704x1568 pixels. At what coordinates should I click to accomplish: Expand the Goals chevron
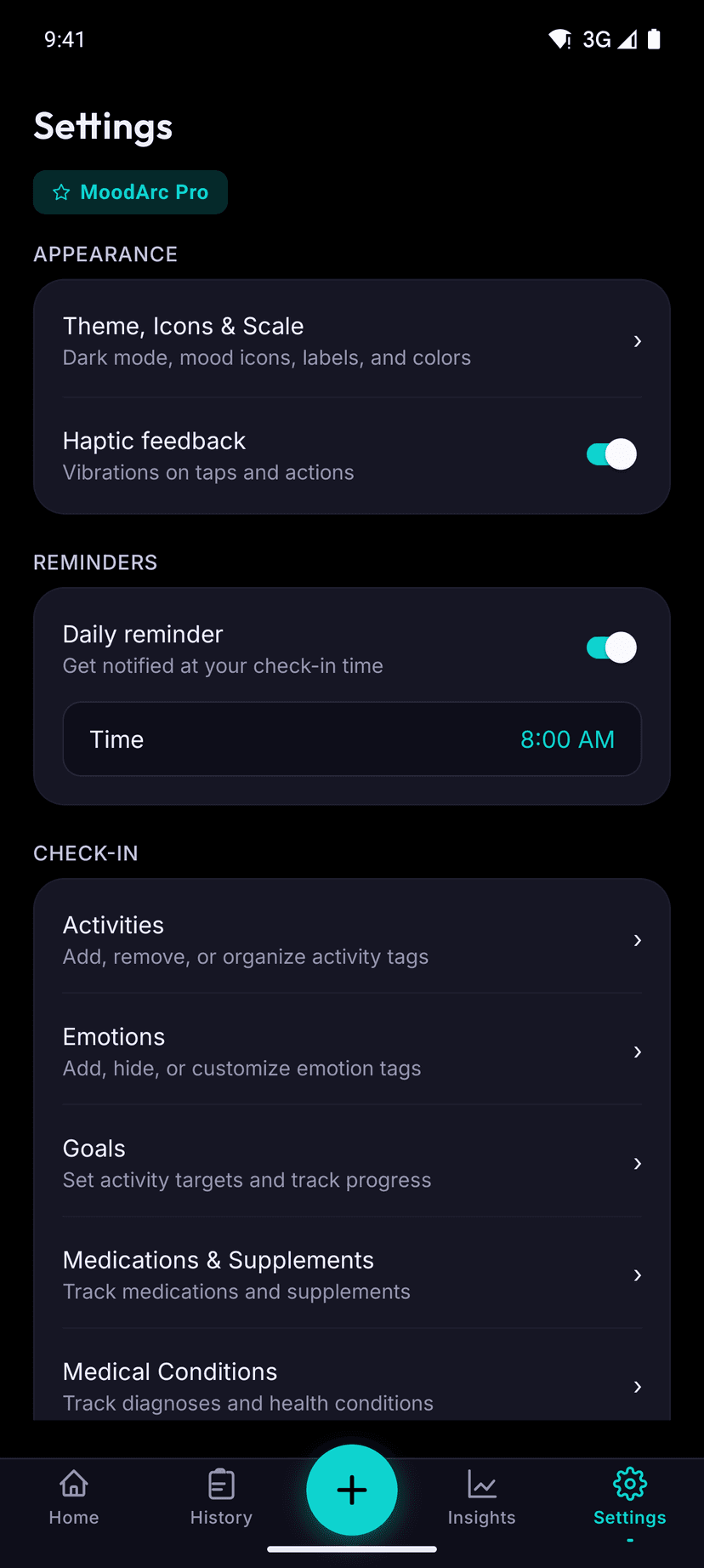click(x=638, y=1163)
